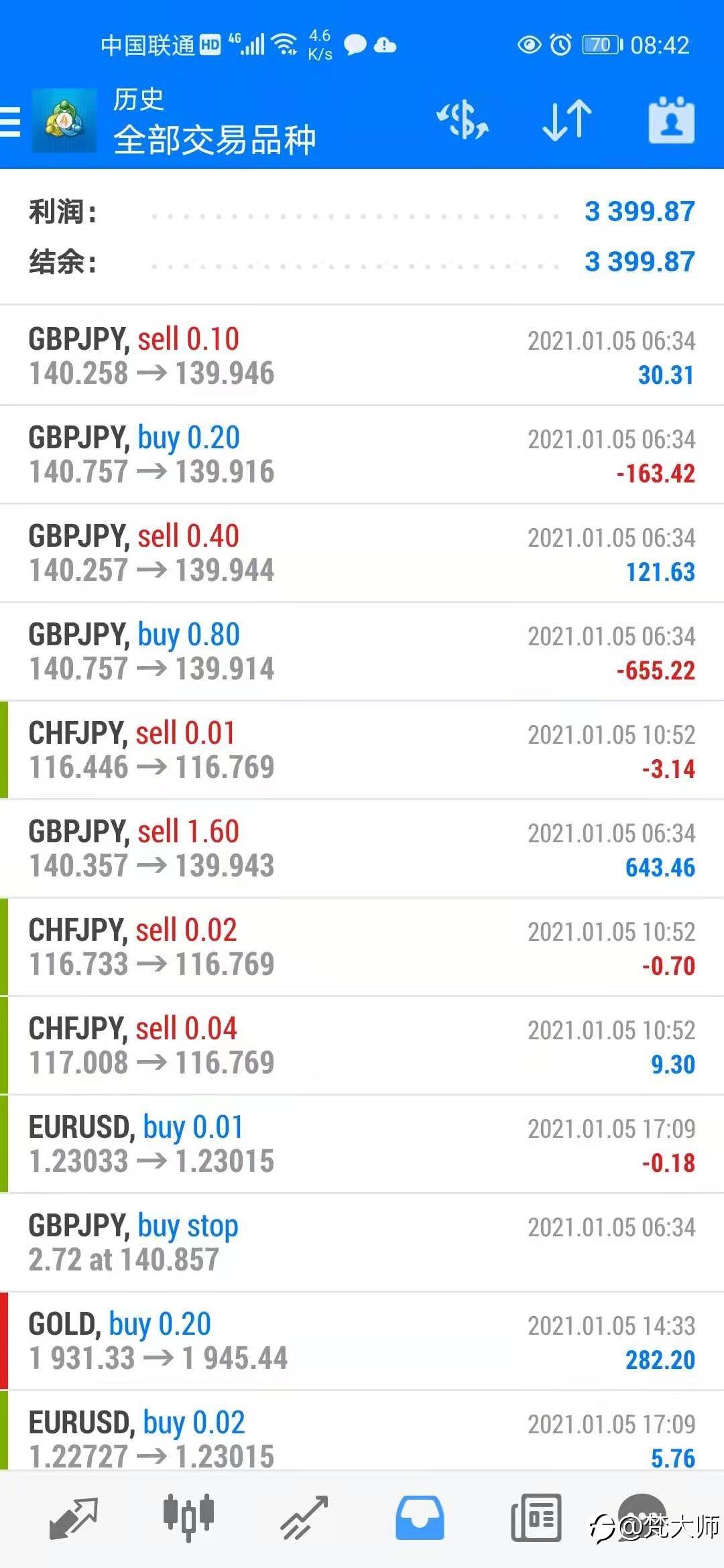This screenshot has width=724, height=1568.
Task: Switch to the Quotes tab
Action: (73, 1518)
